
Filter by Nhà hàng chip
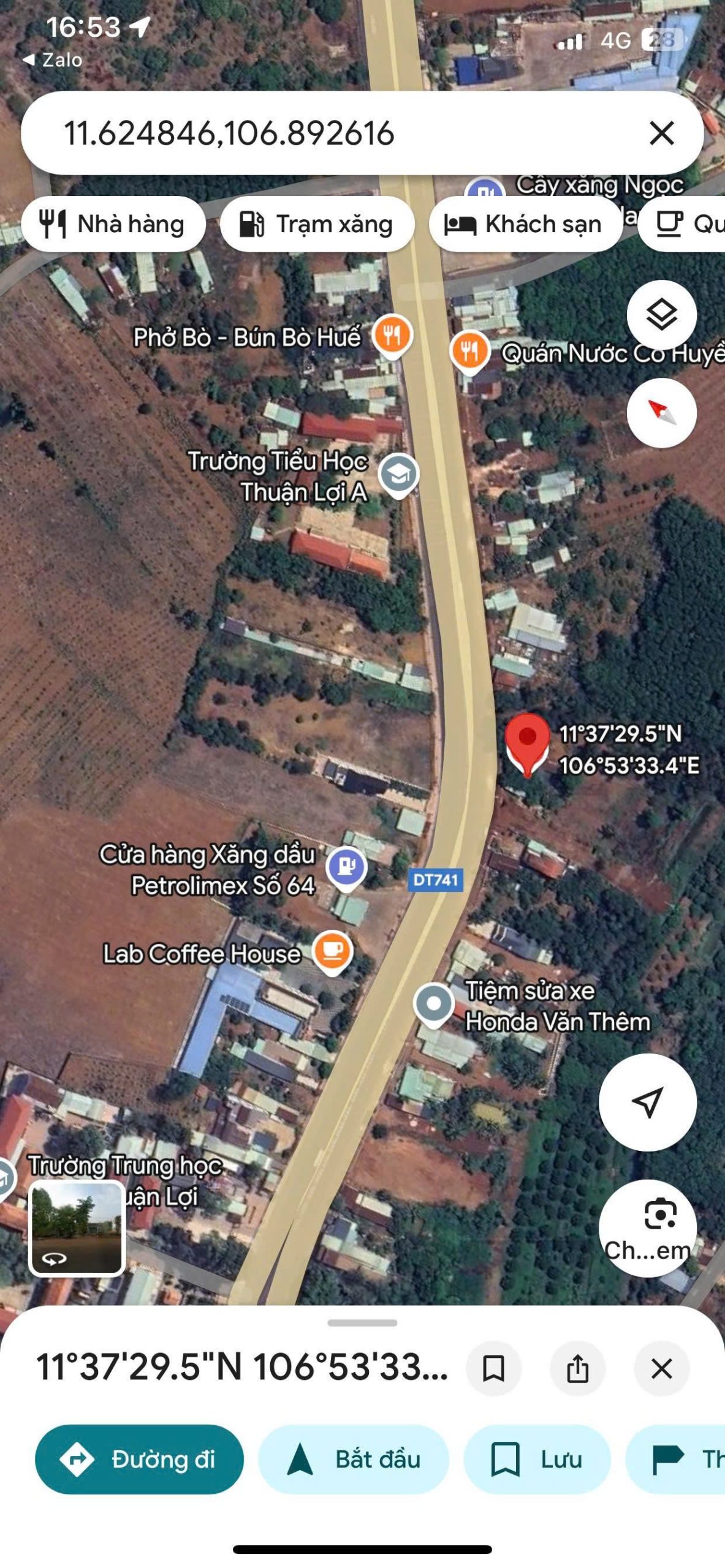coord(113,224)
